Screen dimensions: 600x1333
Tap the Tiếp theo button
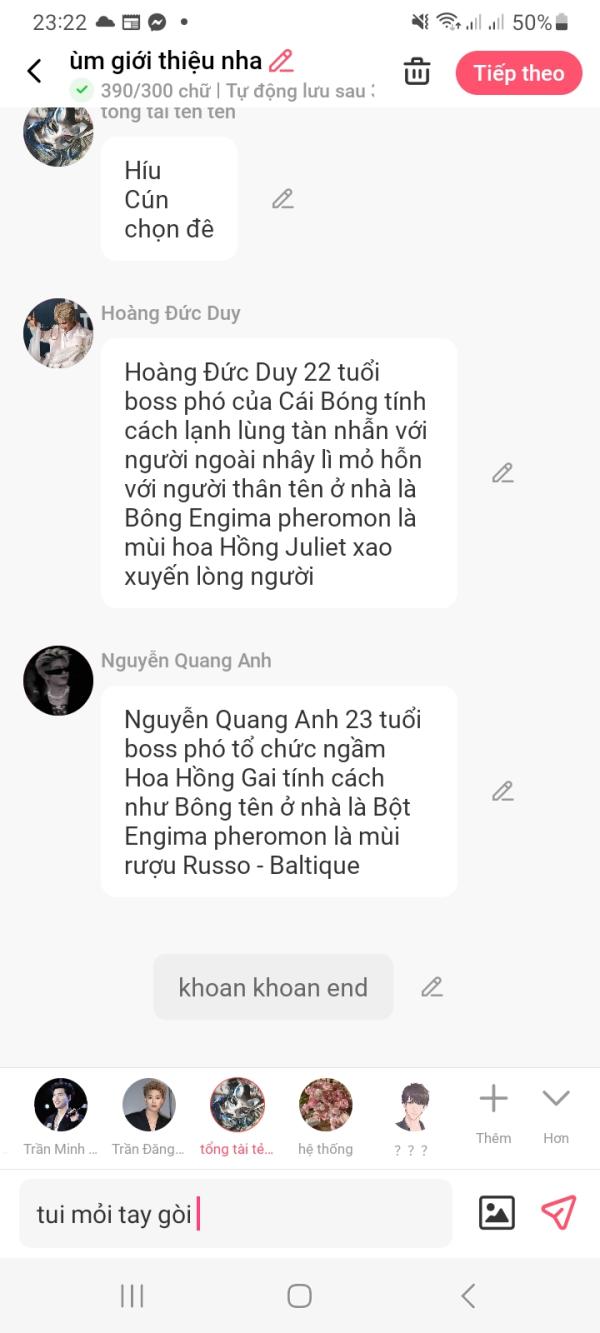518,73
